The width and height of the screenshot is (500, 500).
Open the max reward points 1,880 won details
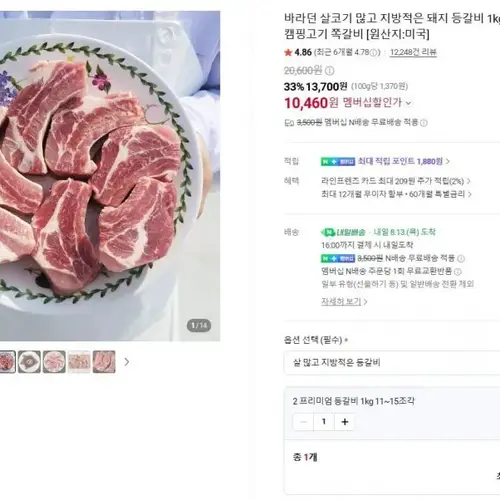[x=403, y=161]
